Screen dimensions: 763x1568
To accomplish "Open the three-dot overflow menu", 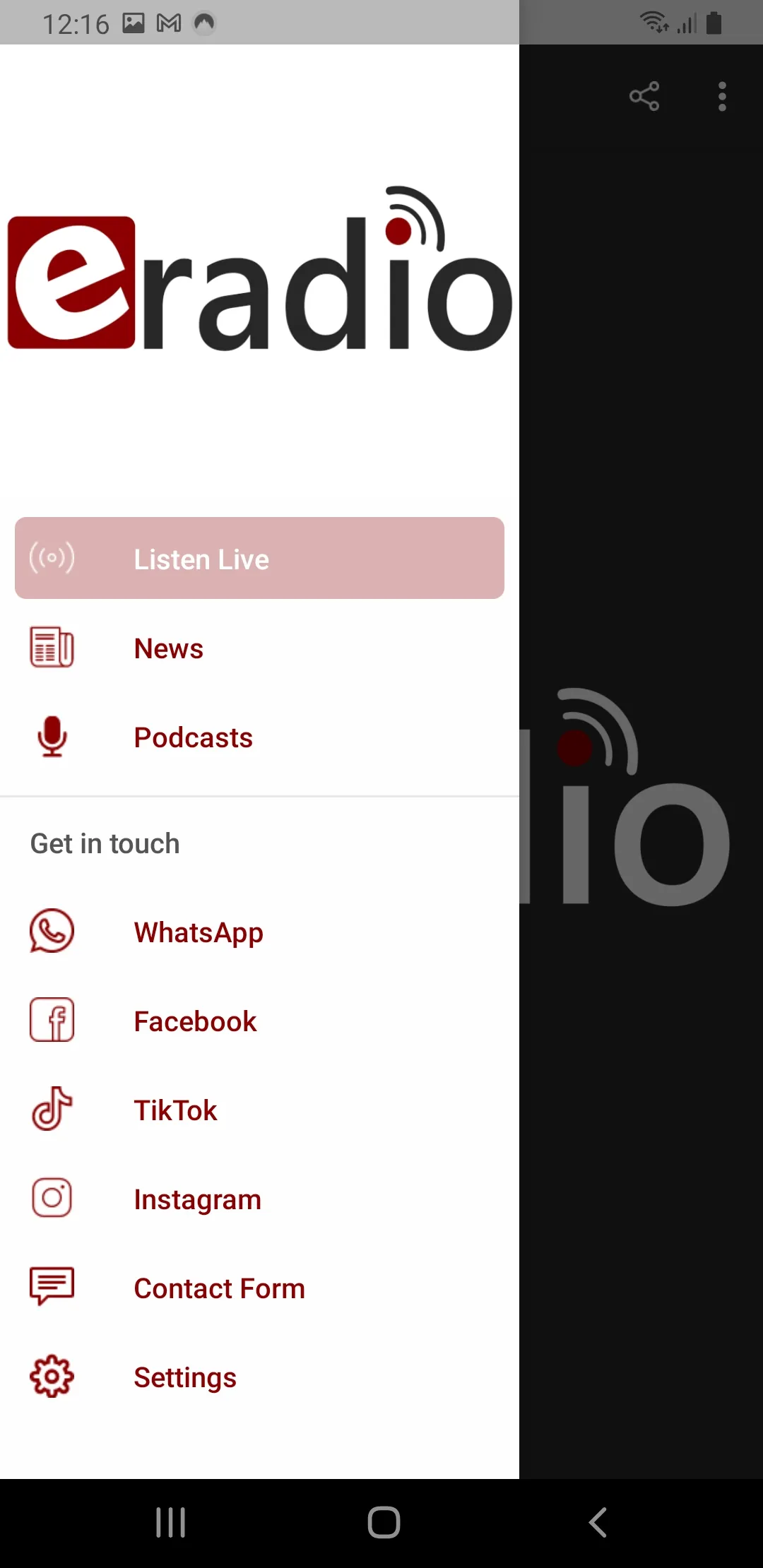I will (x=722, y=96).
